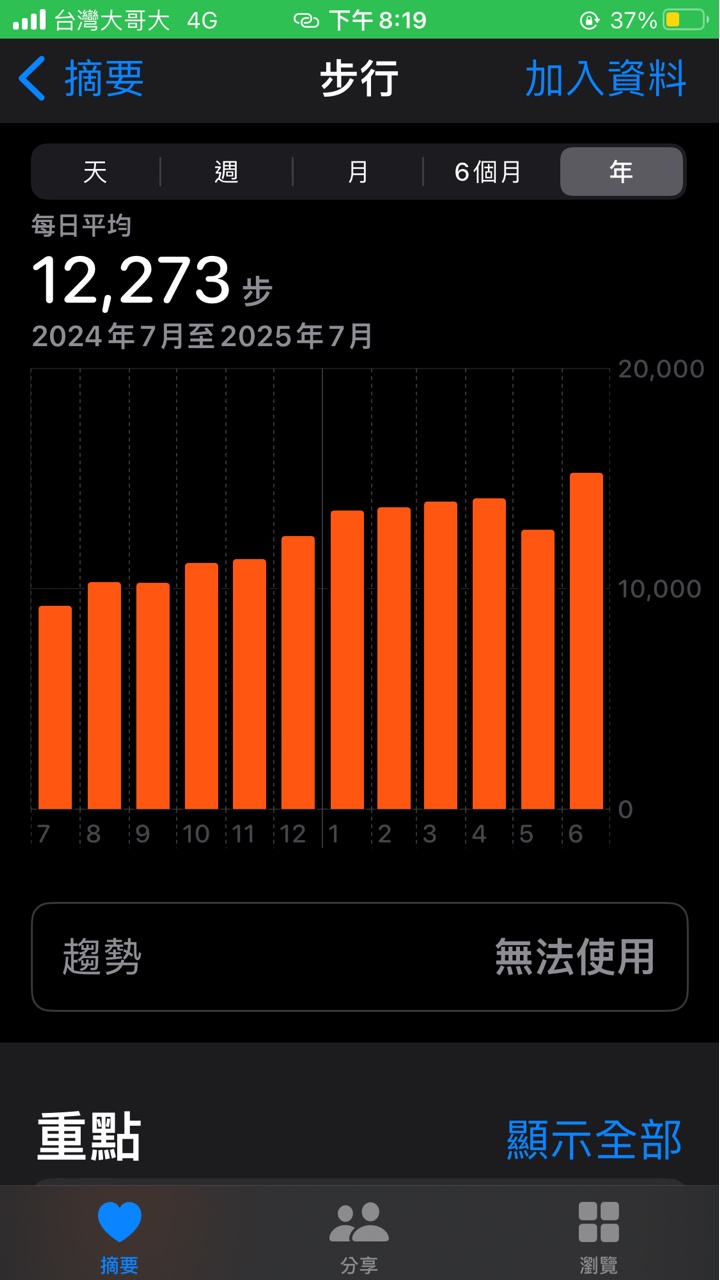Screen dimensions: 720x1280
Task: Switch to the 分享 tab
Action: [359, 1237]
